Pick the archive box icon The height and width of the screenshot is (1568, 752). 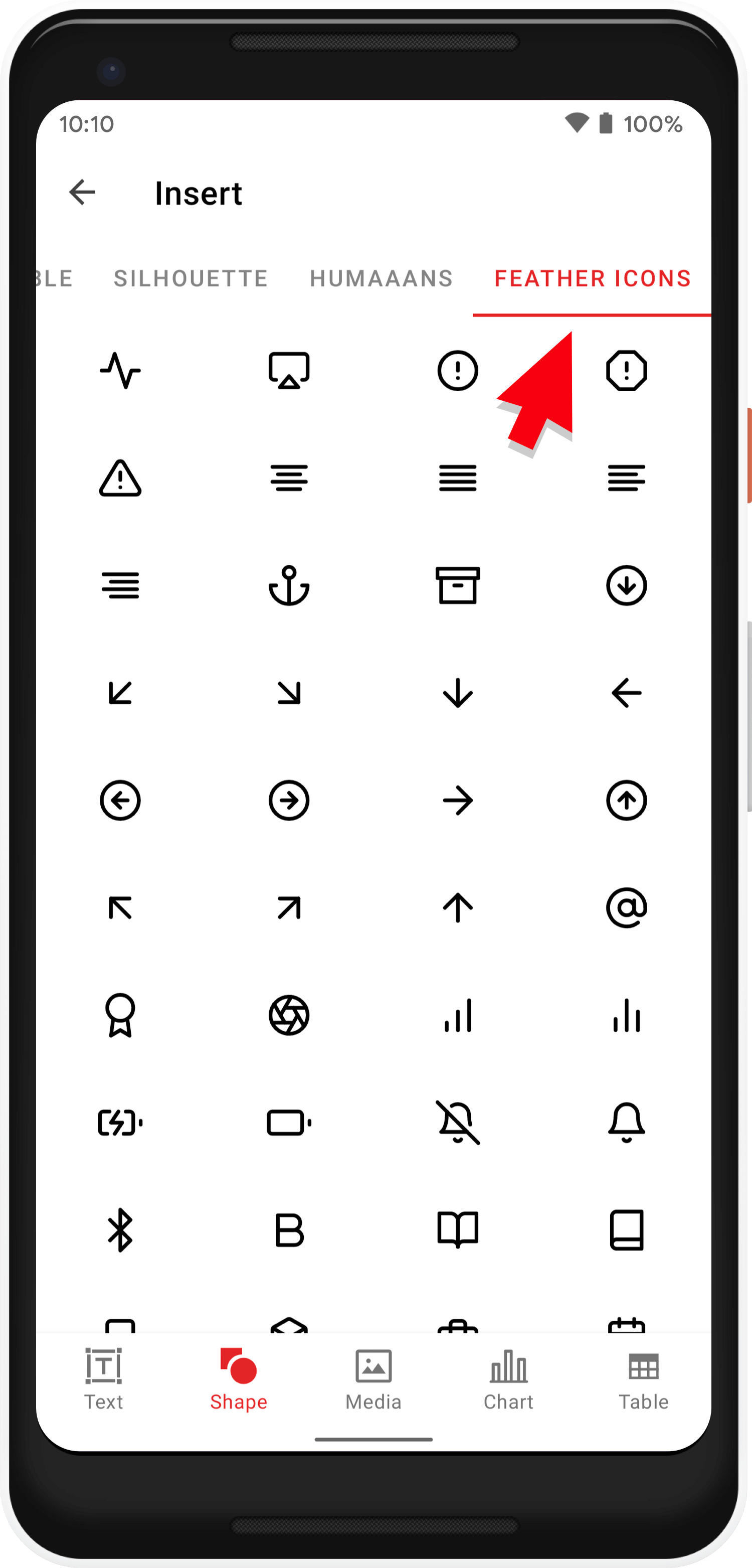(458, 585)
